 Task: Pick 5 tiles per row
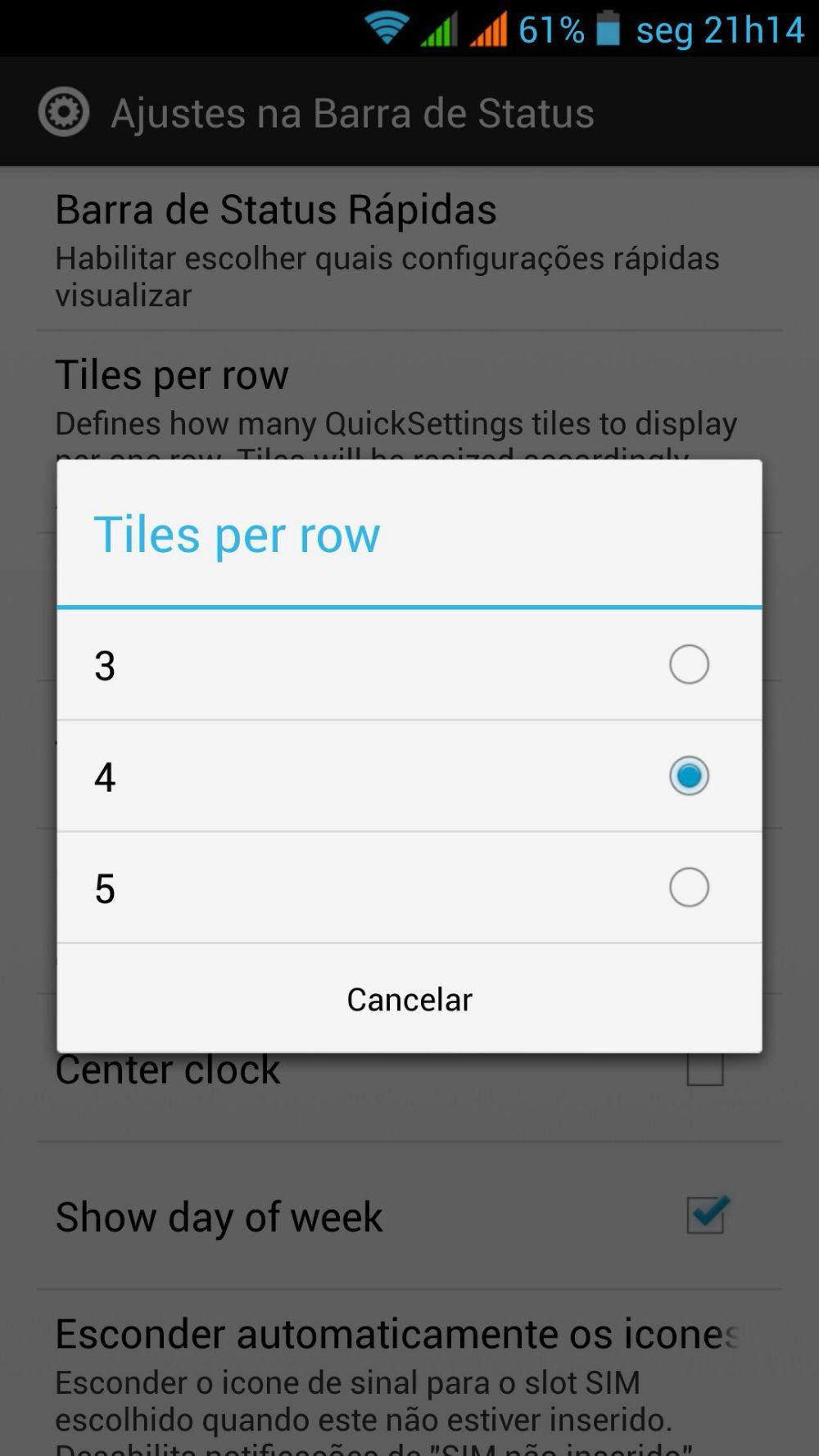pos(409,888)
